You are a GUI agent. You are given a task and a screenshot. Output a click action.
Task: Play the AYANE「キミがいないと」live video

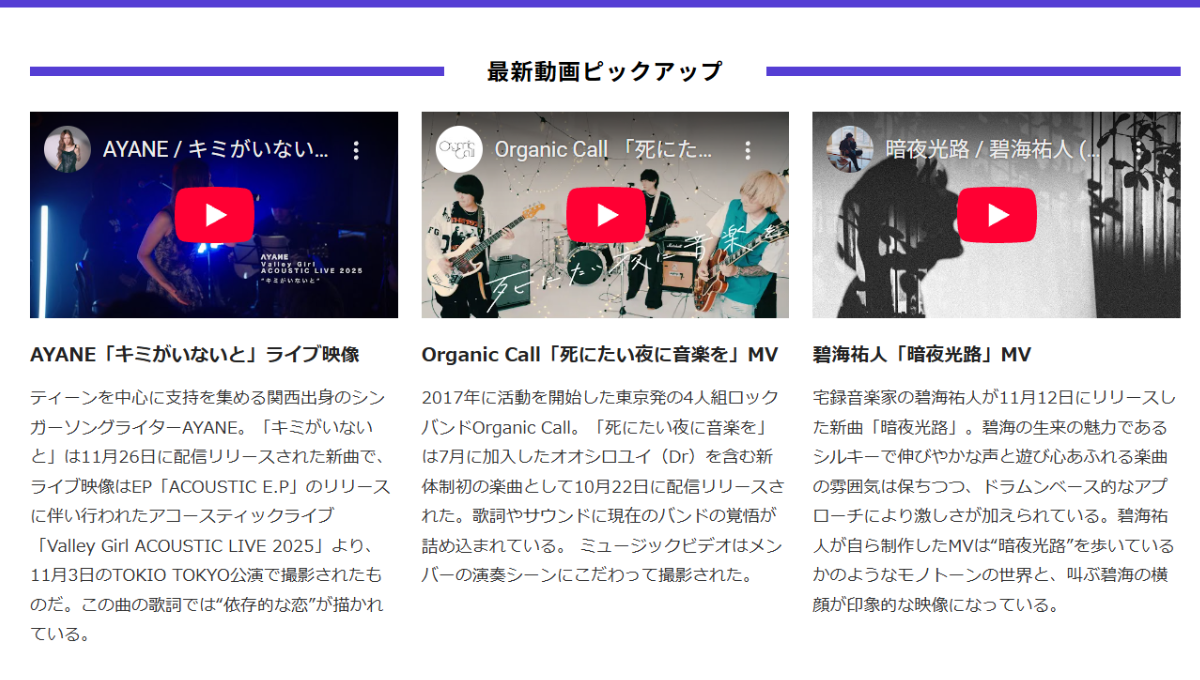[214, 215]
